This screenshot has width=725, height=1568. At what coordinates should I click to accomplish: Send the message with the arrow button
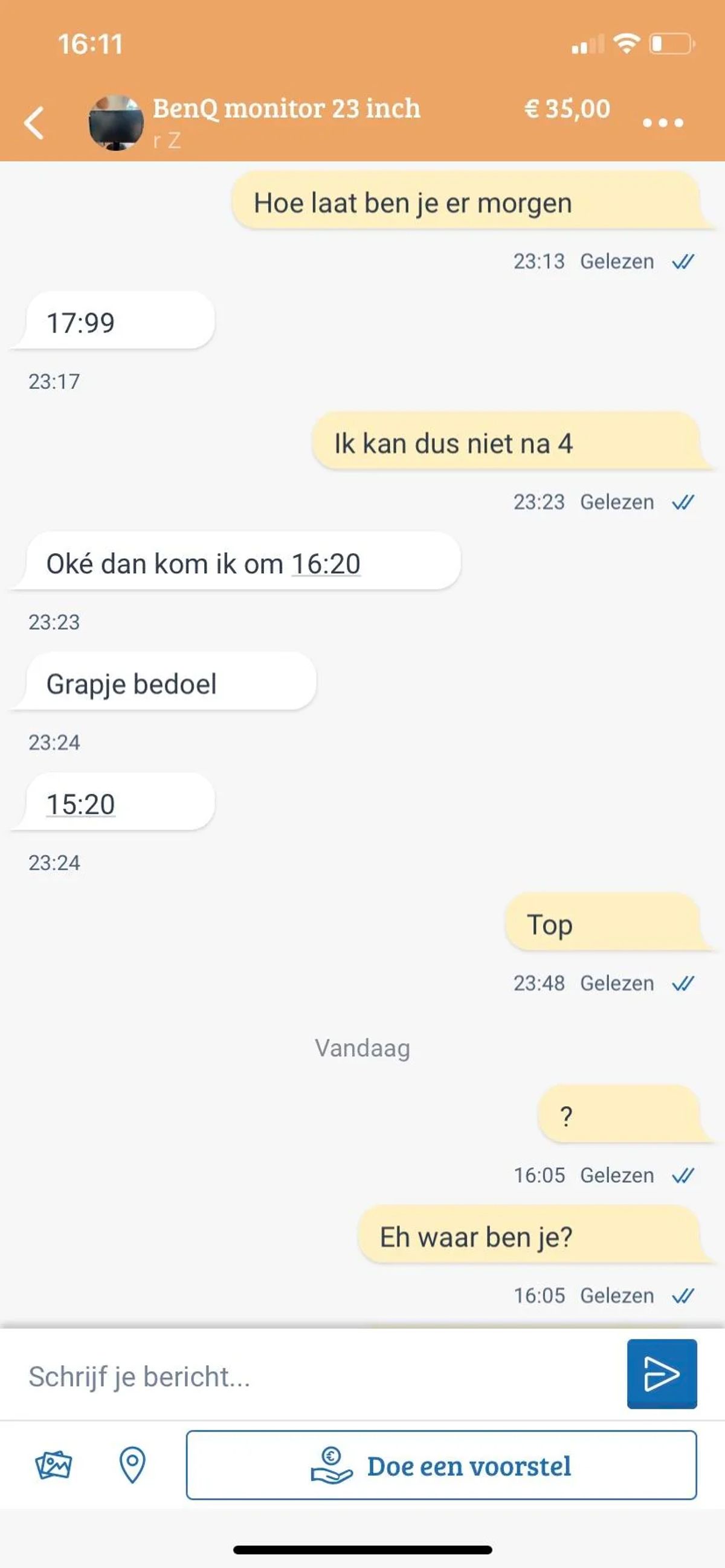[x=662, y=1374]
